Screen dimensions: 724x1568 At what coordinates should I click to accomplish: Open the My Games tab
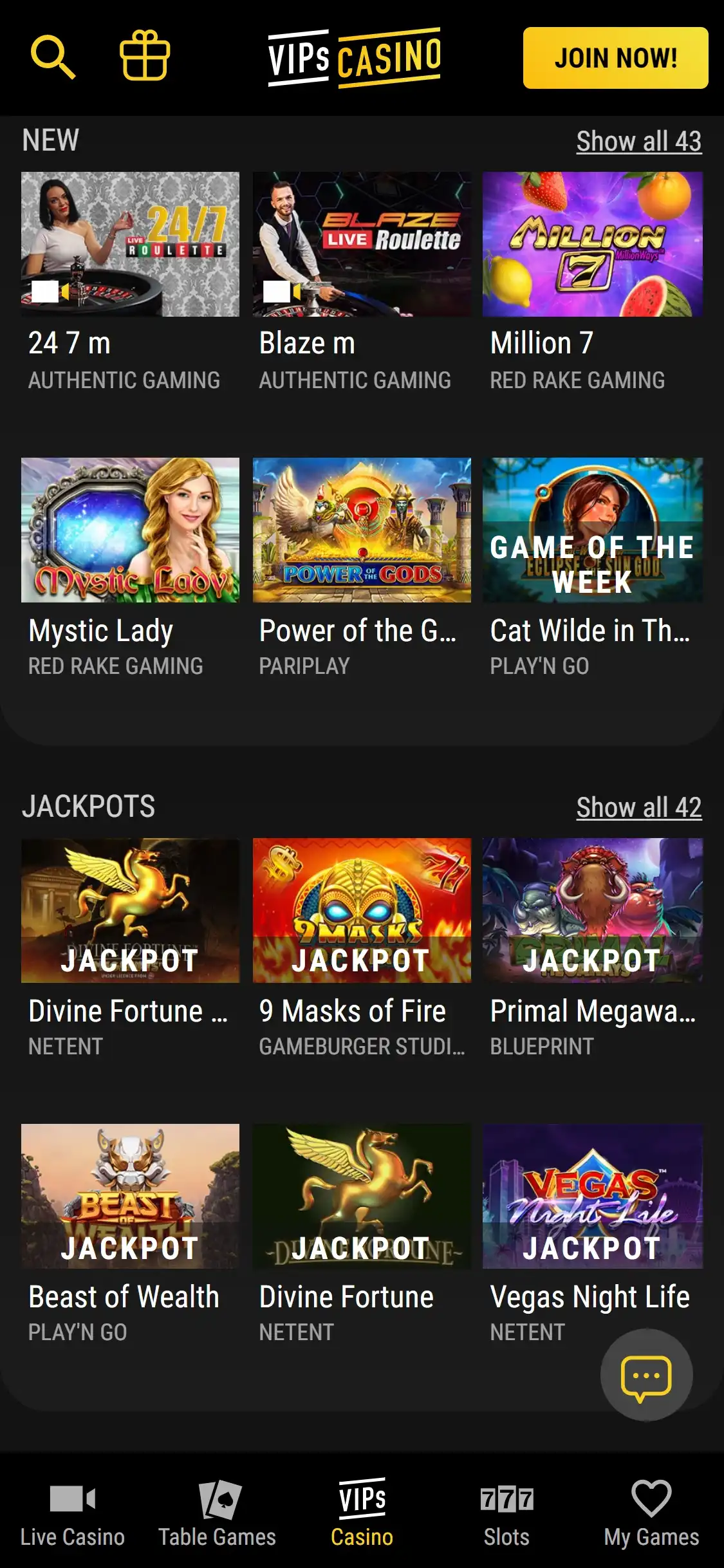[x=651, y=1513]
